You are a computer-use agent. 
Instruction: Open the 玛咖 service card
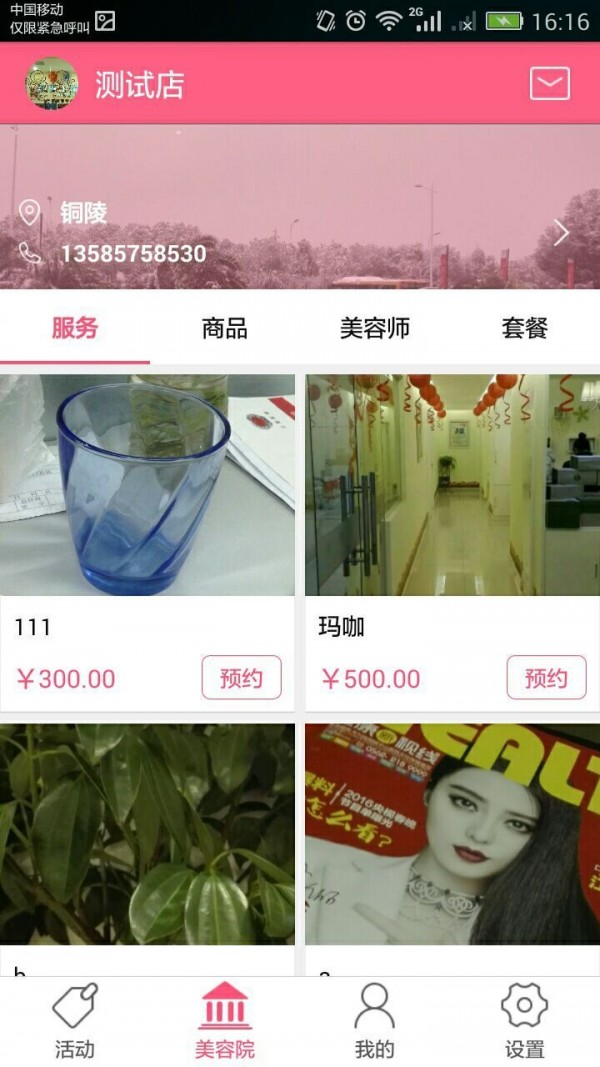452,486
